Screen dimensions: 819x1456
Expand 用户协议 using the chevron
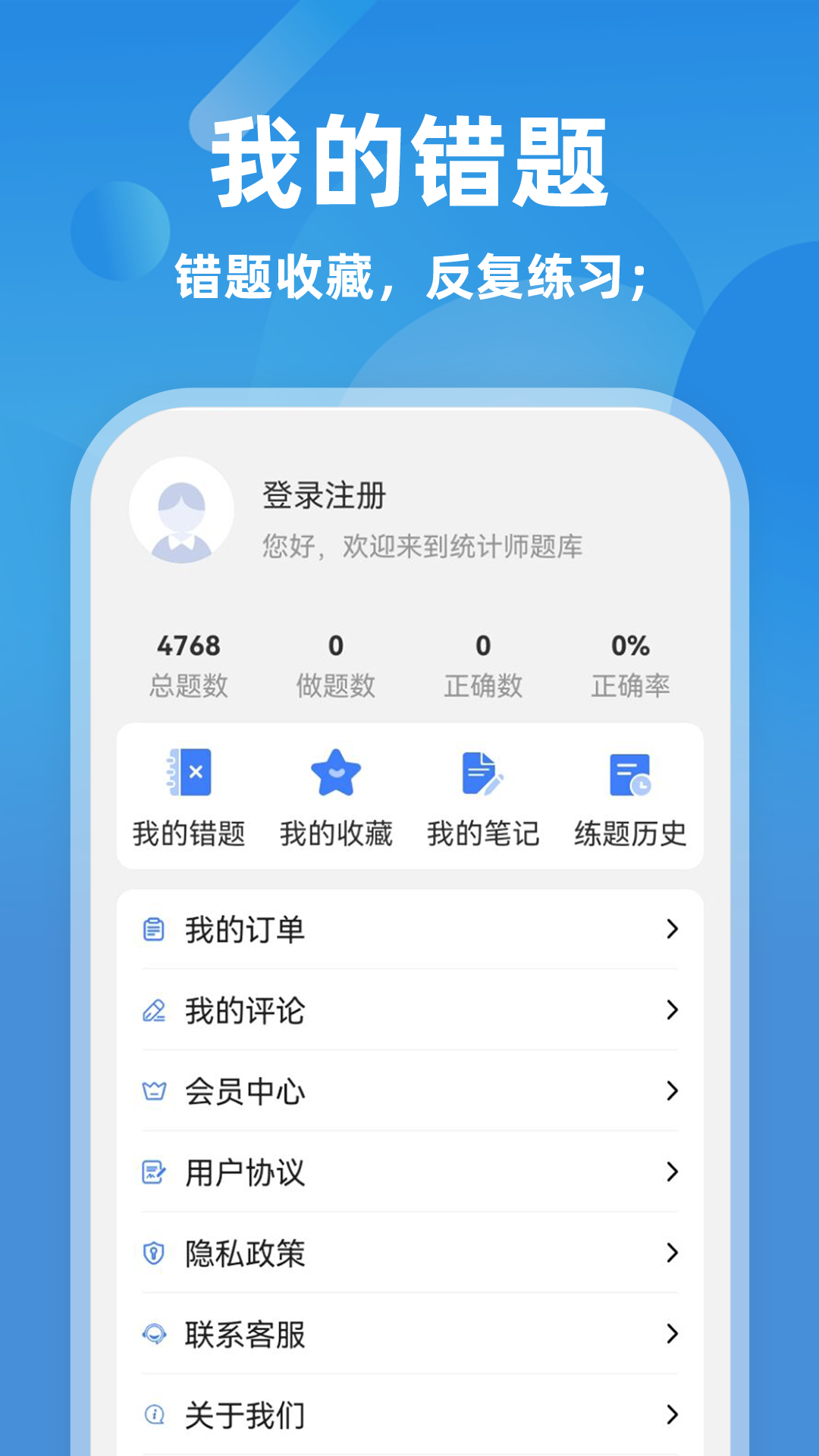pyautogui.click(x=670, y=1173)
